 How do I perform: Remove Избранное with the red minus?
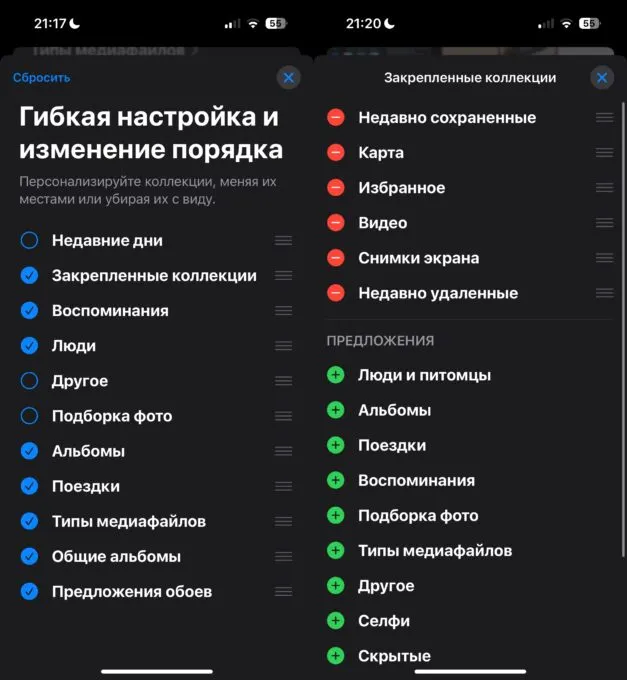coord(336,188)
